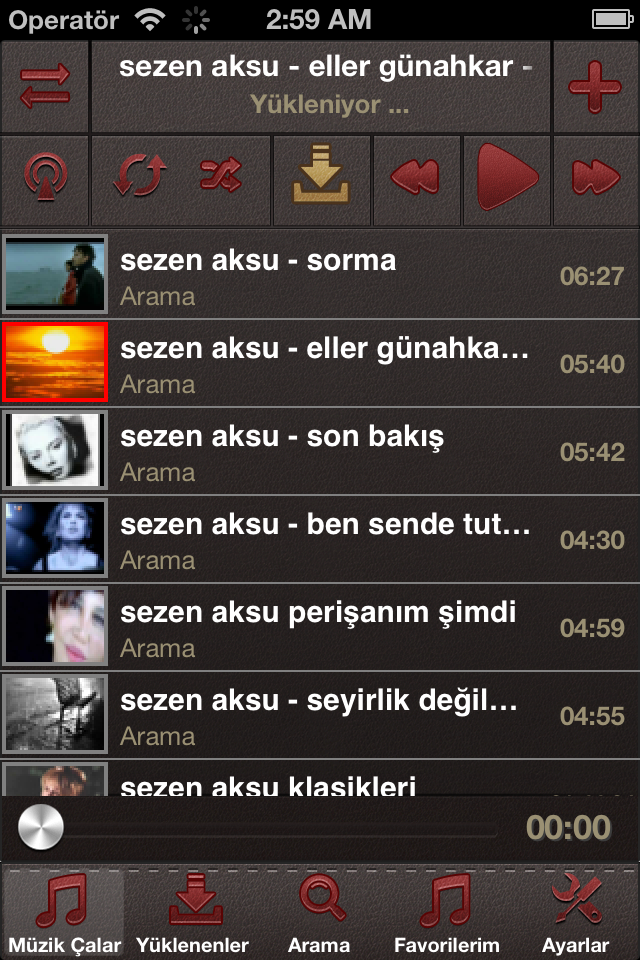Play sezen aksu - sorma
This screenshot has width=640, height=960.
tap(320, 276)
